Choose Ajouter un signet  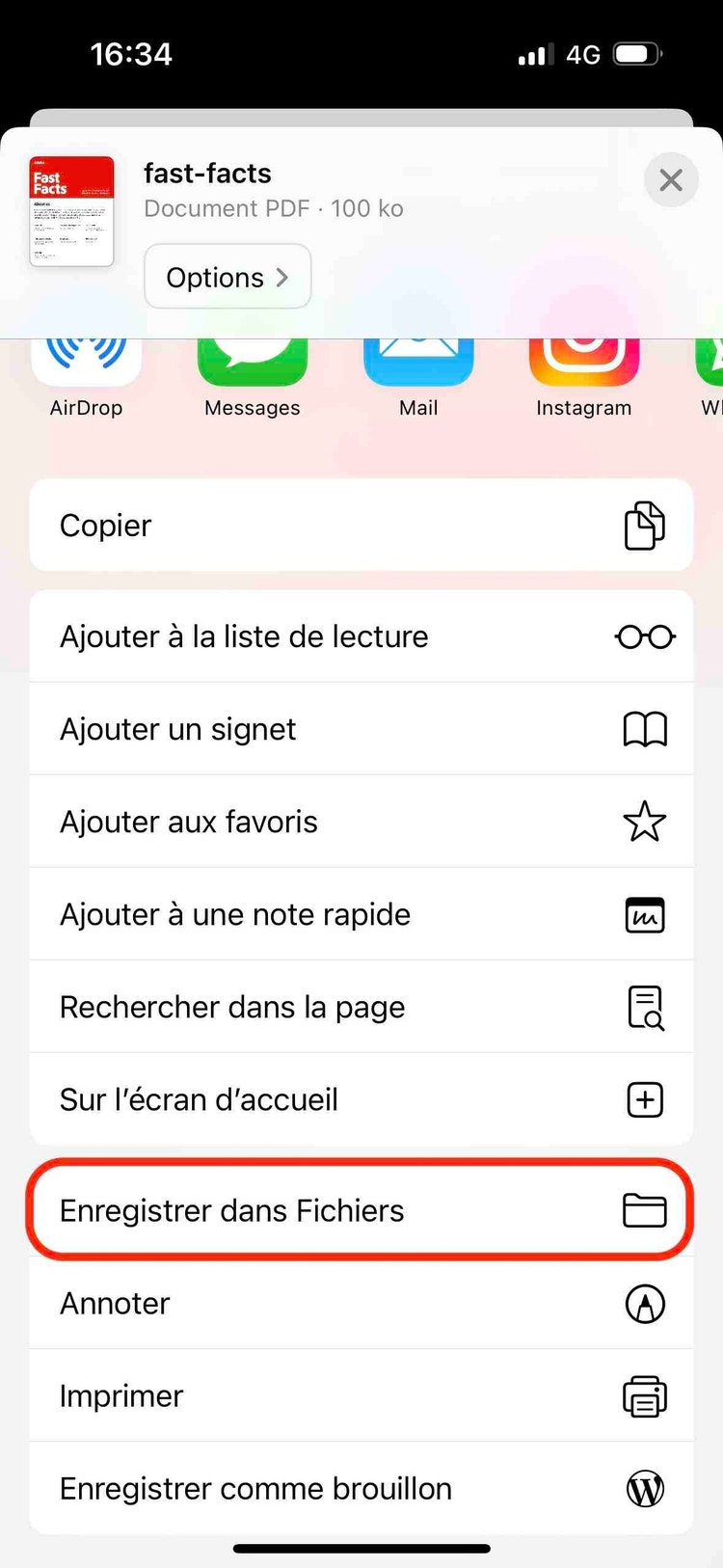tap(361, 729)
